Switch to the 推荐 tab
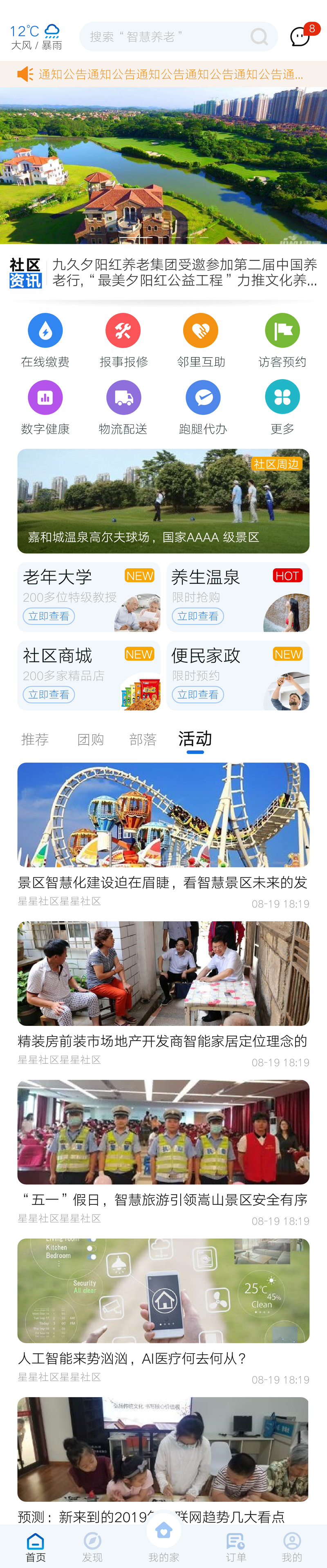 coord(35,739)
